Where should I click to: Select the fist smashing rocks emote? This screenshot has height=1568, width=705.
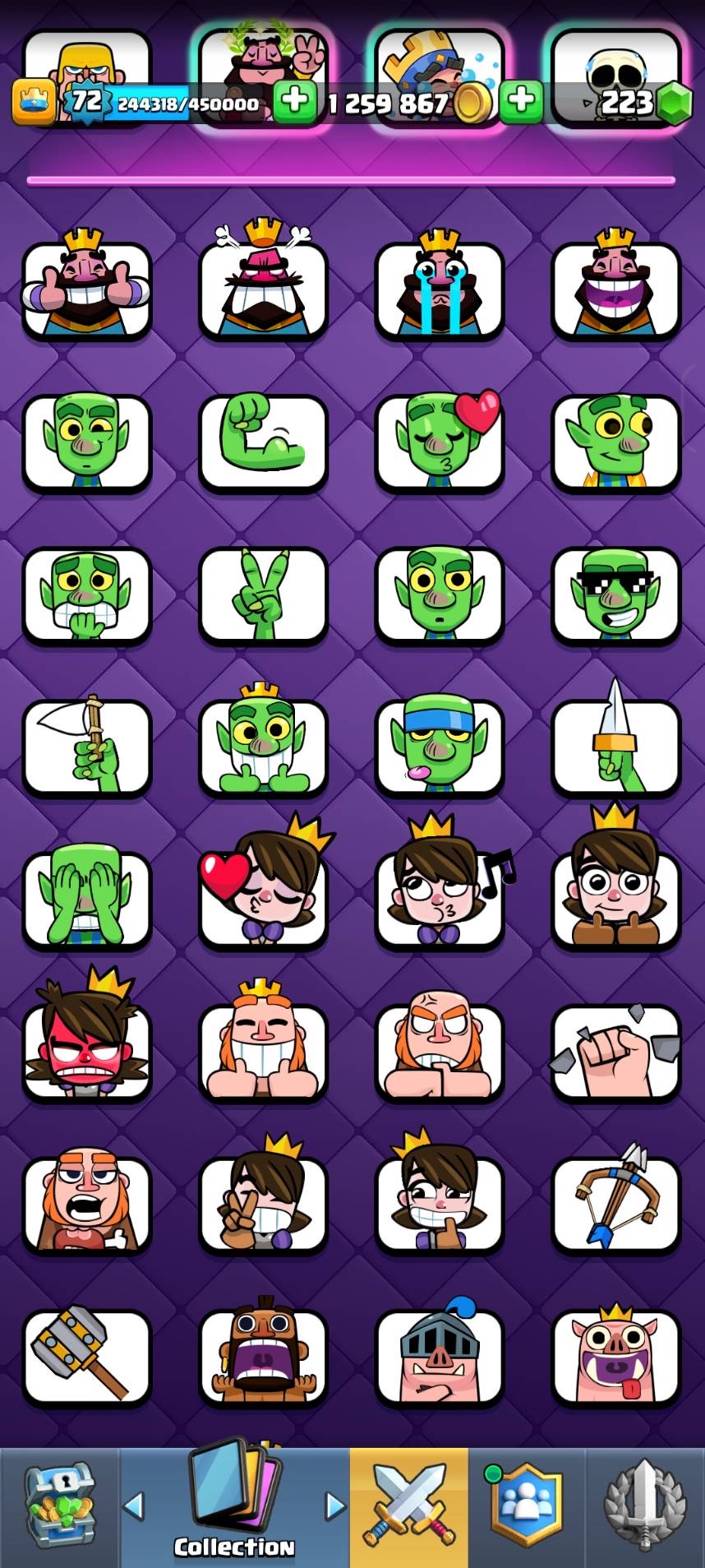coord(616,1052)
